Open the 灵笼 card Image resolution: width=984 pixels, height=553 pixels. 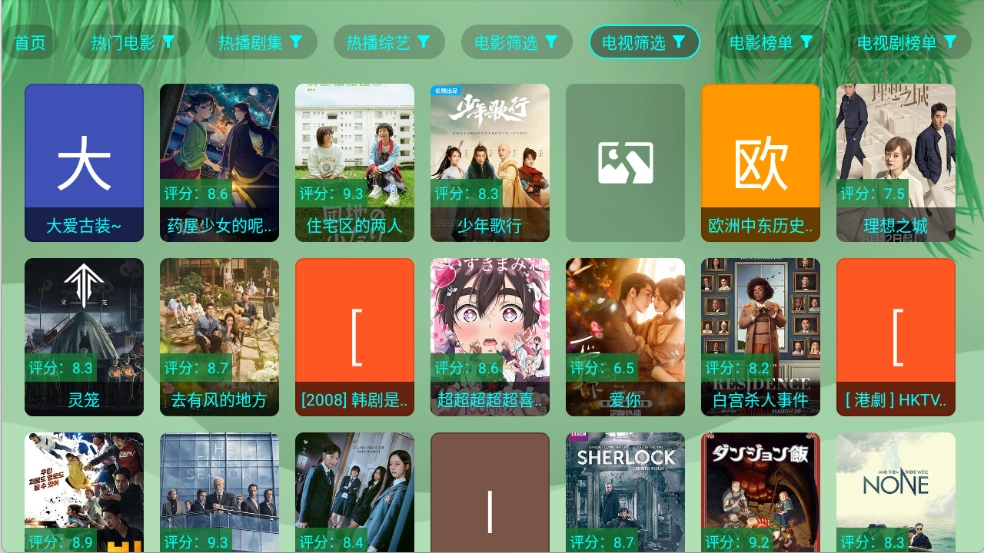tap(84, 337)
